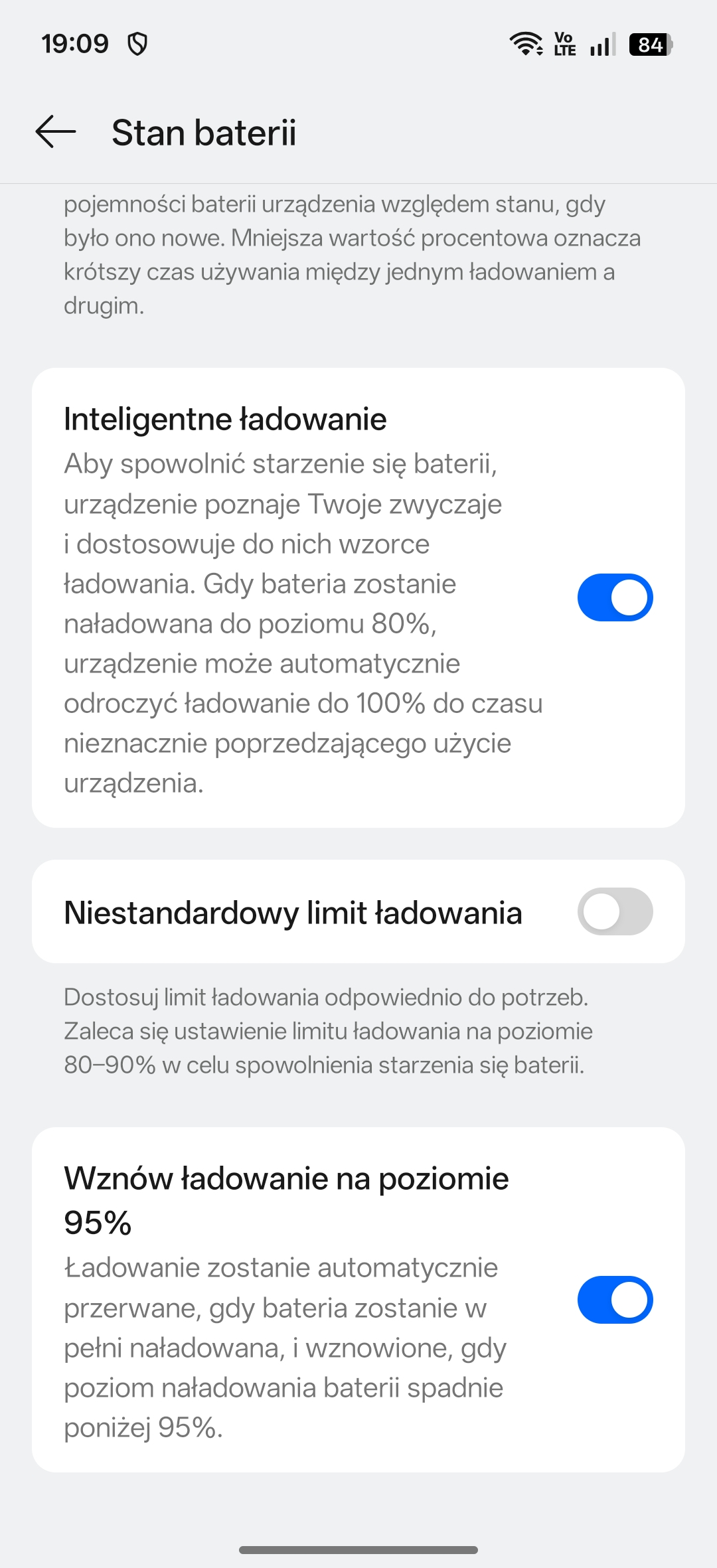Go back from Stan baterii screen

click(56, 131)
